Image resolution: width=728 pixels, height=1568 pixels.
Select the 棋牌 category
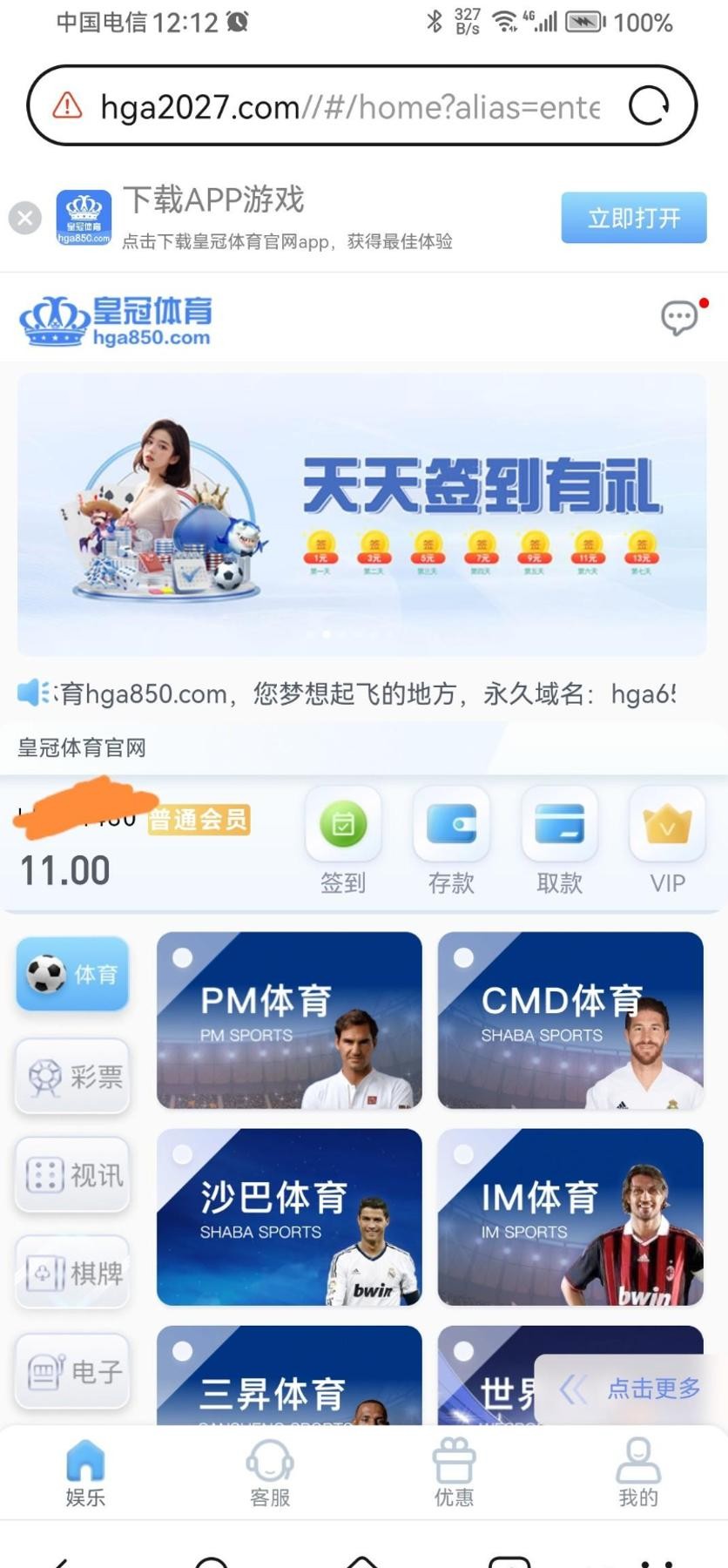pyautogui.click(x=73, y=1274)
